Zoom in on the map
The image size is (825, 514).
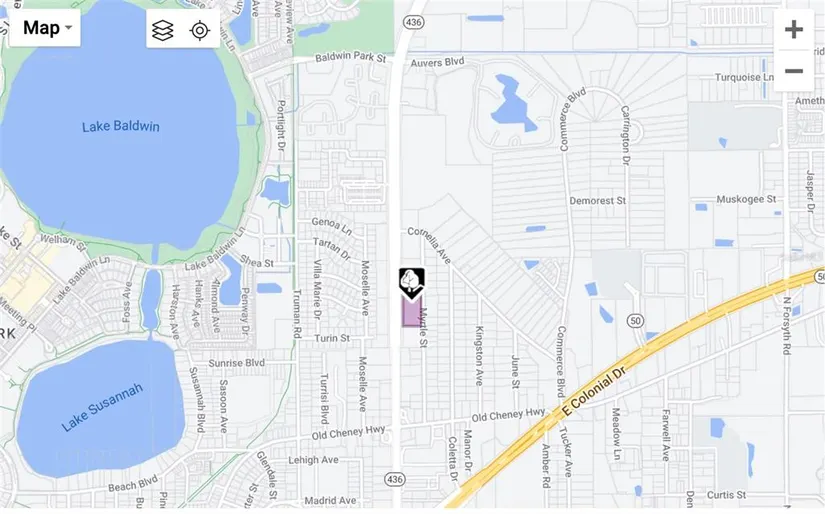point(793,30)
